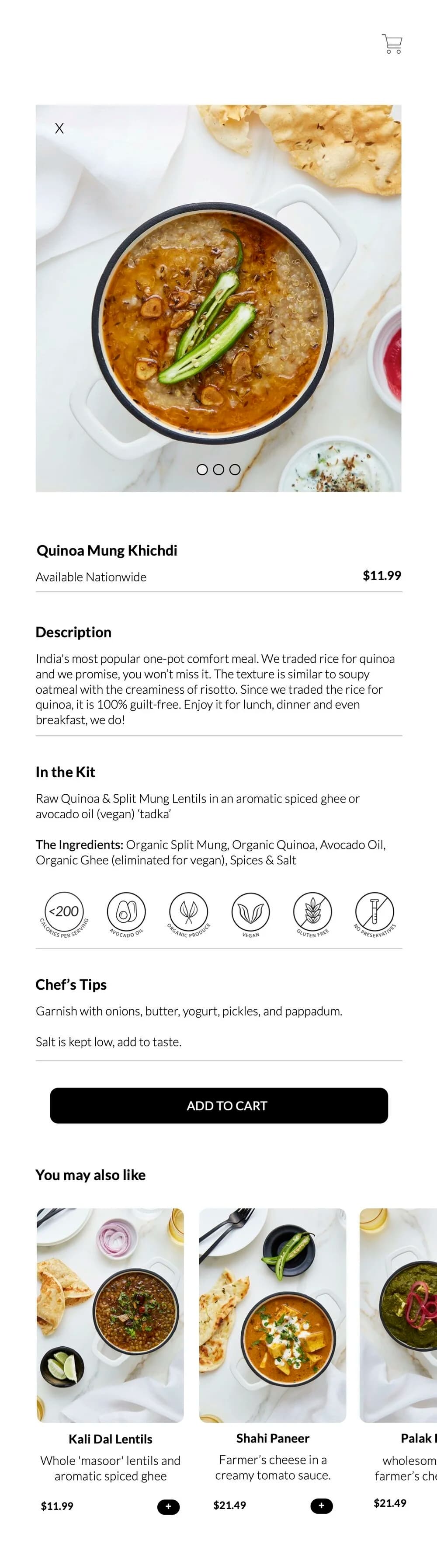437x1568 pixels.
Task: Add Quinoa Mung Khichdi to cart
Action: (218, 1106)
